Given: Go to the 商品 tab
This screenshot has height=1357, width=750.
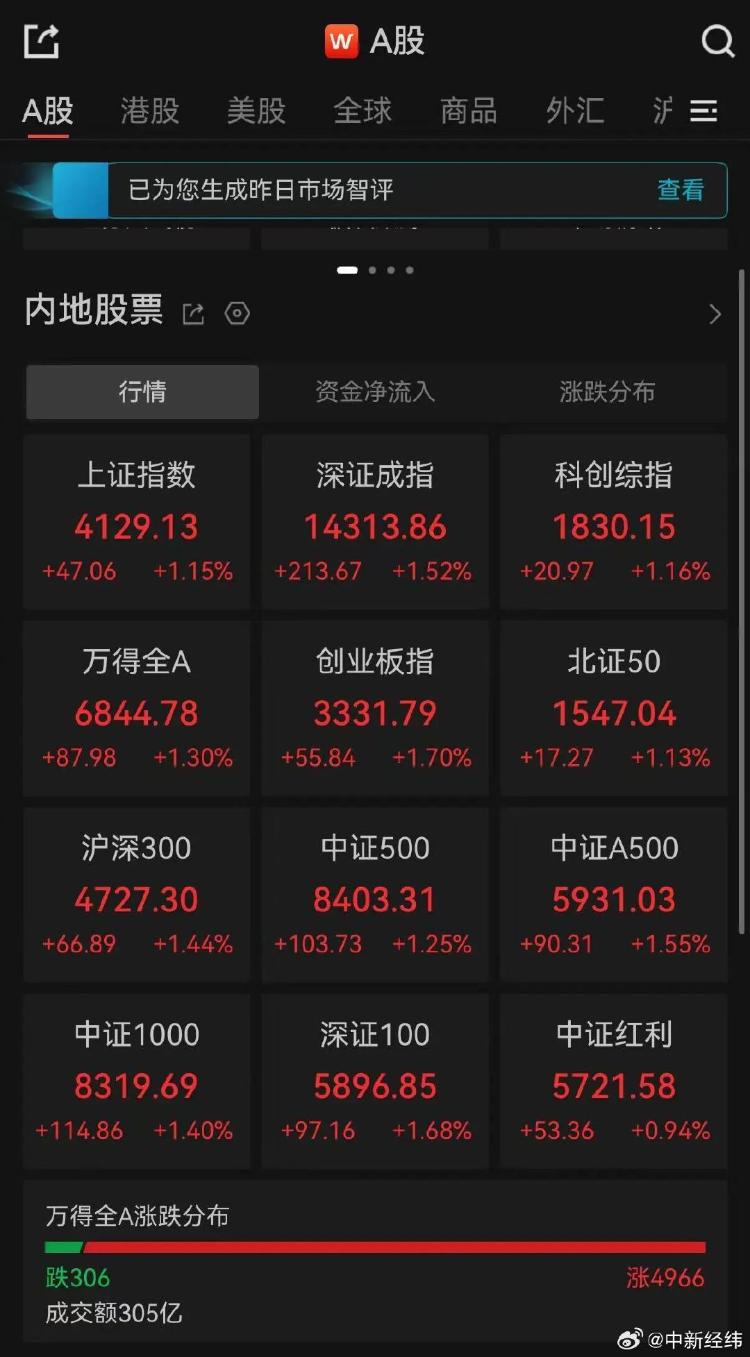Looking at the screenshot, I should [468, 110].
